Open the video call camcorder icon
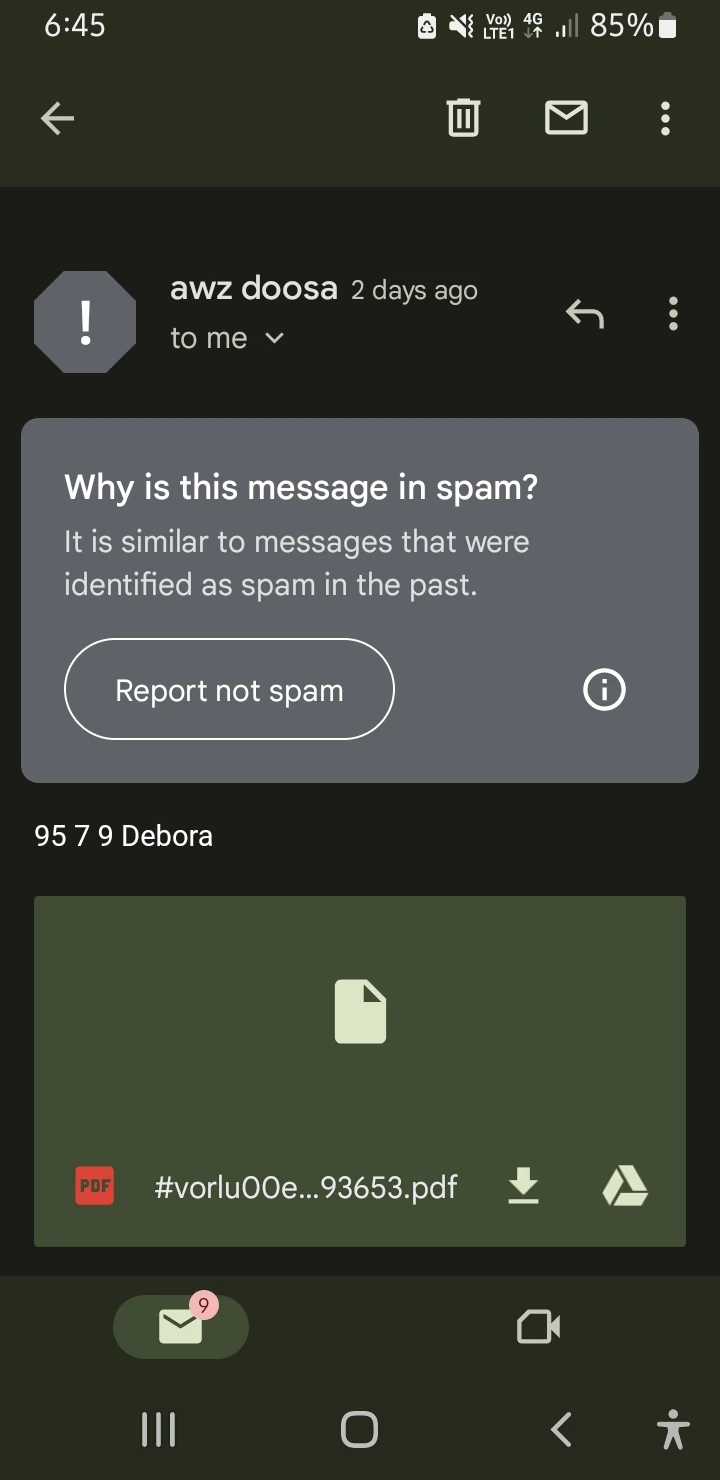720x1480 pixels. pos(537,1326)
